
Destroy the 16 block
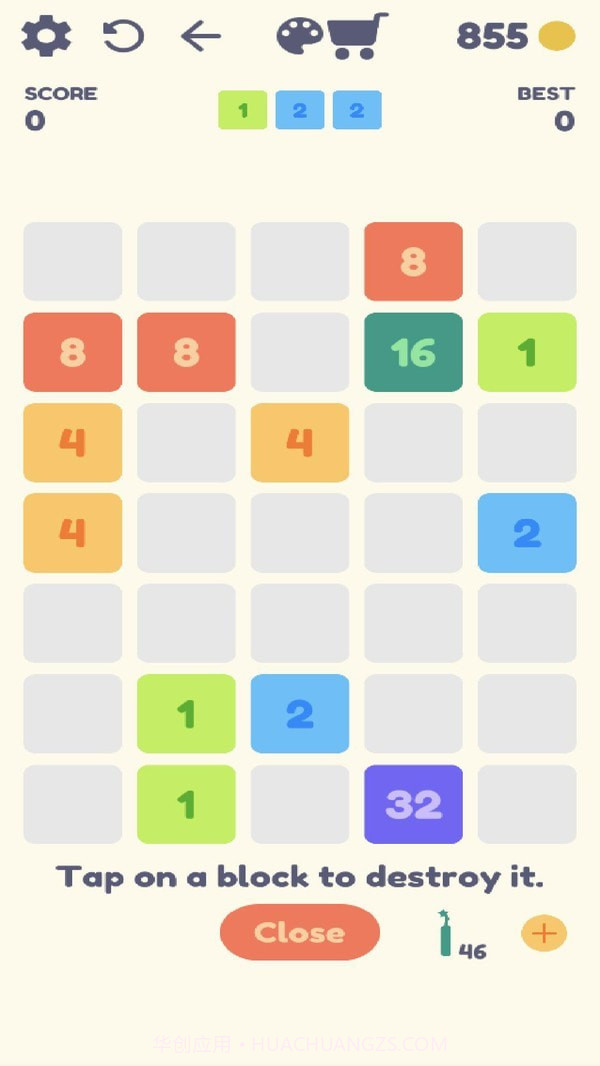pyautogui.click(x=413, y=352)
